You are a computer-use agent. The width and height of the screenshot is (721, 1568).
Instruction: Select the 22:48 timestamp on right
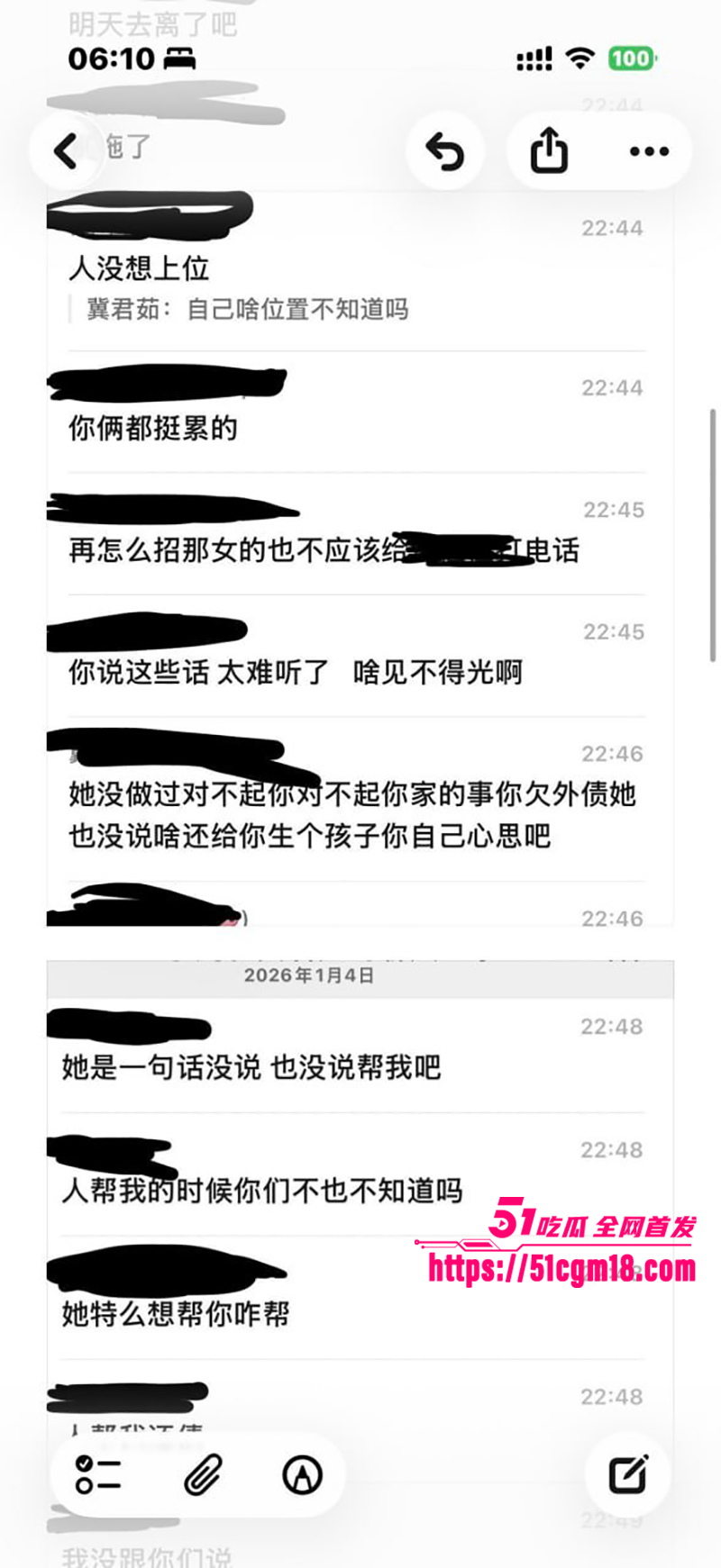click(x=612, y=1026)
